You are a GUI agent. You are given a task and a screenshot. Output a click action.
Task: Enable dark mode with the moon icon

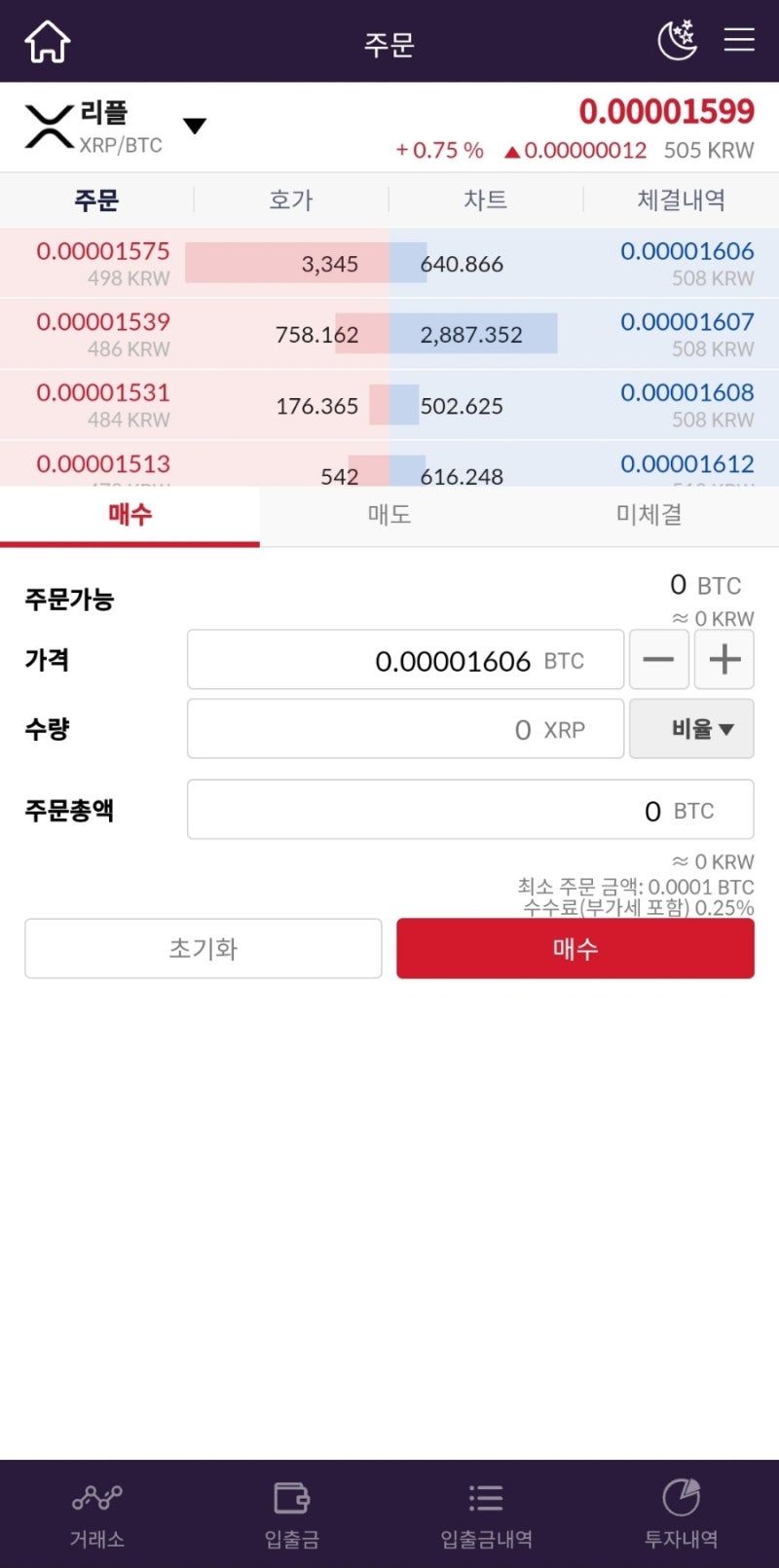coord(677,40)
